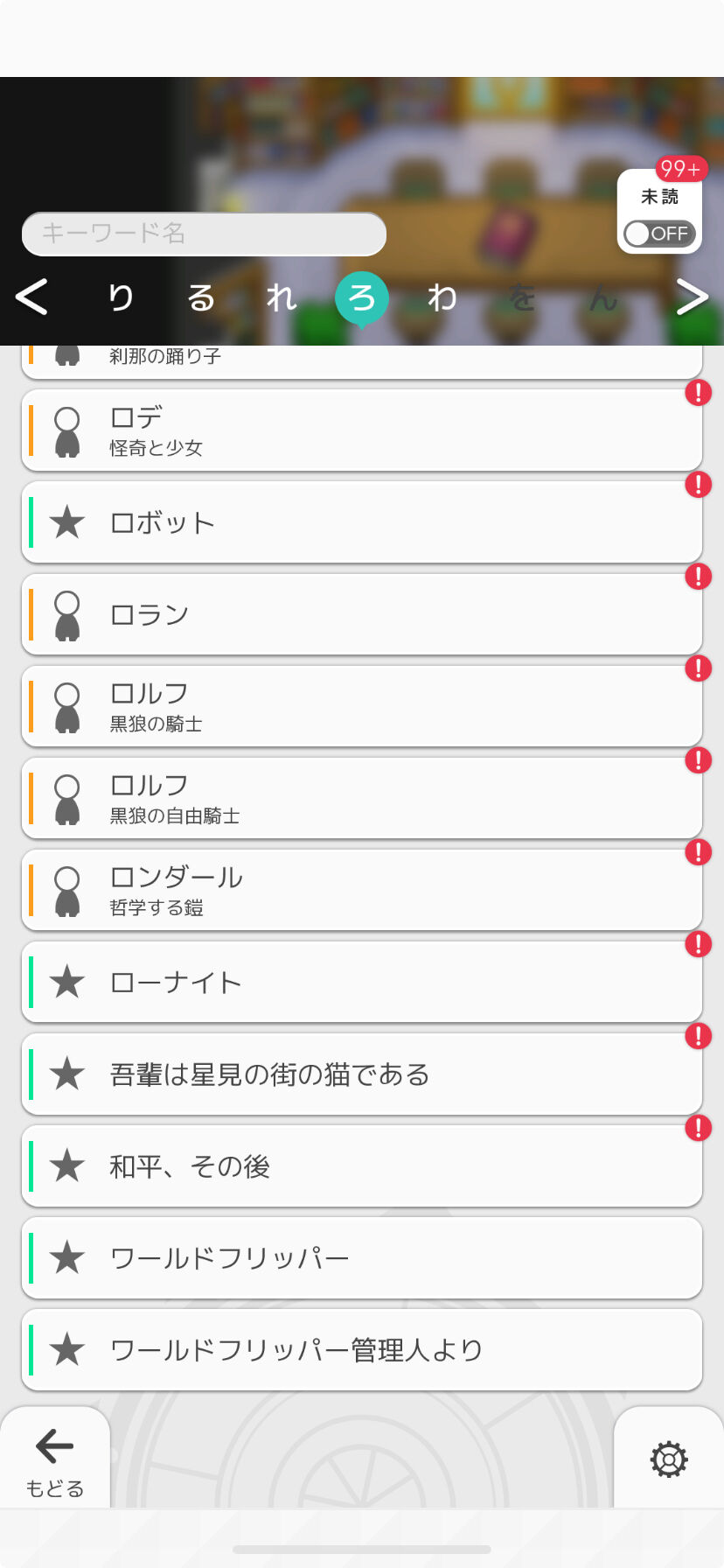Screen dimensions: 724x1568
Task: Select the わ kana tab
Action: click(442, 297)
